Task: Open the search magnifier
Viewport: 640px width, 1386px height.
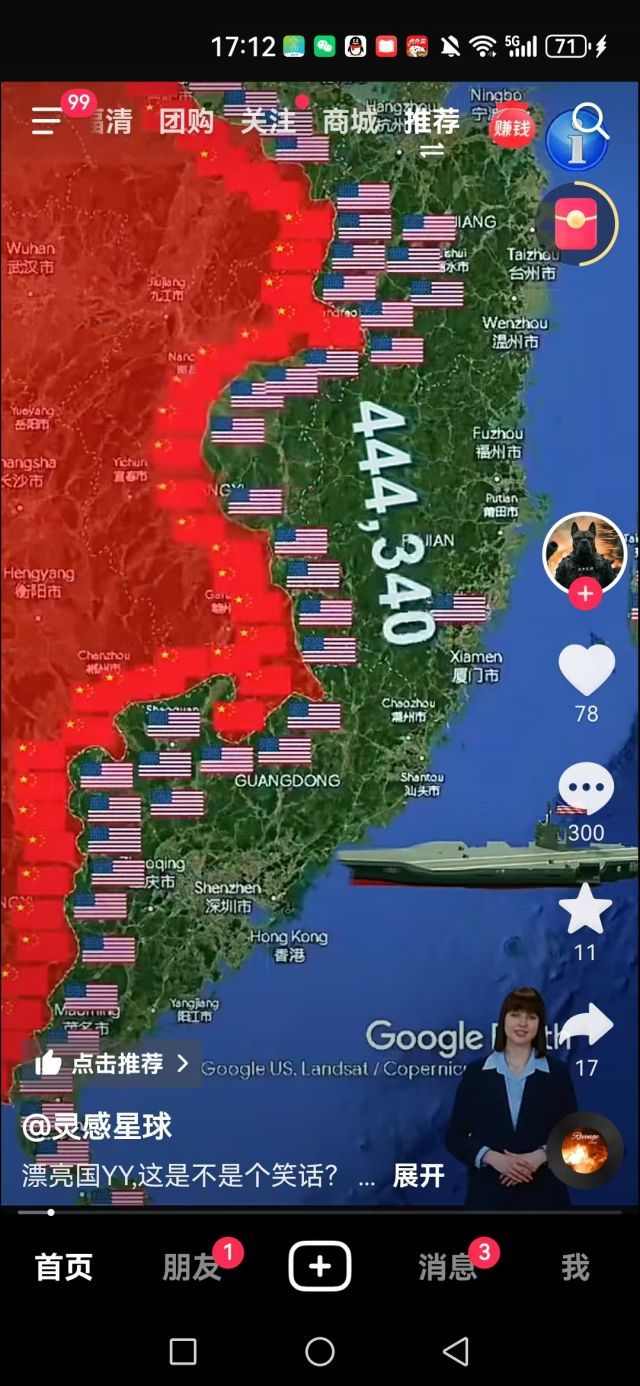Action: click(590, 121)
